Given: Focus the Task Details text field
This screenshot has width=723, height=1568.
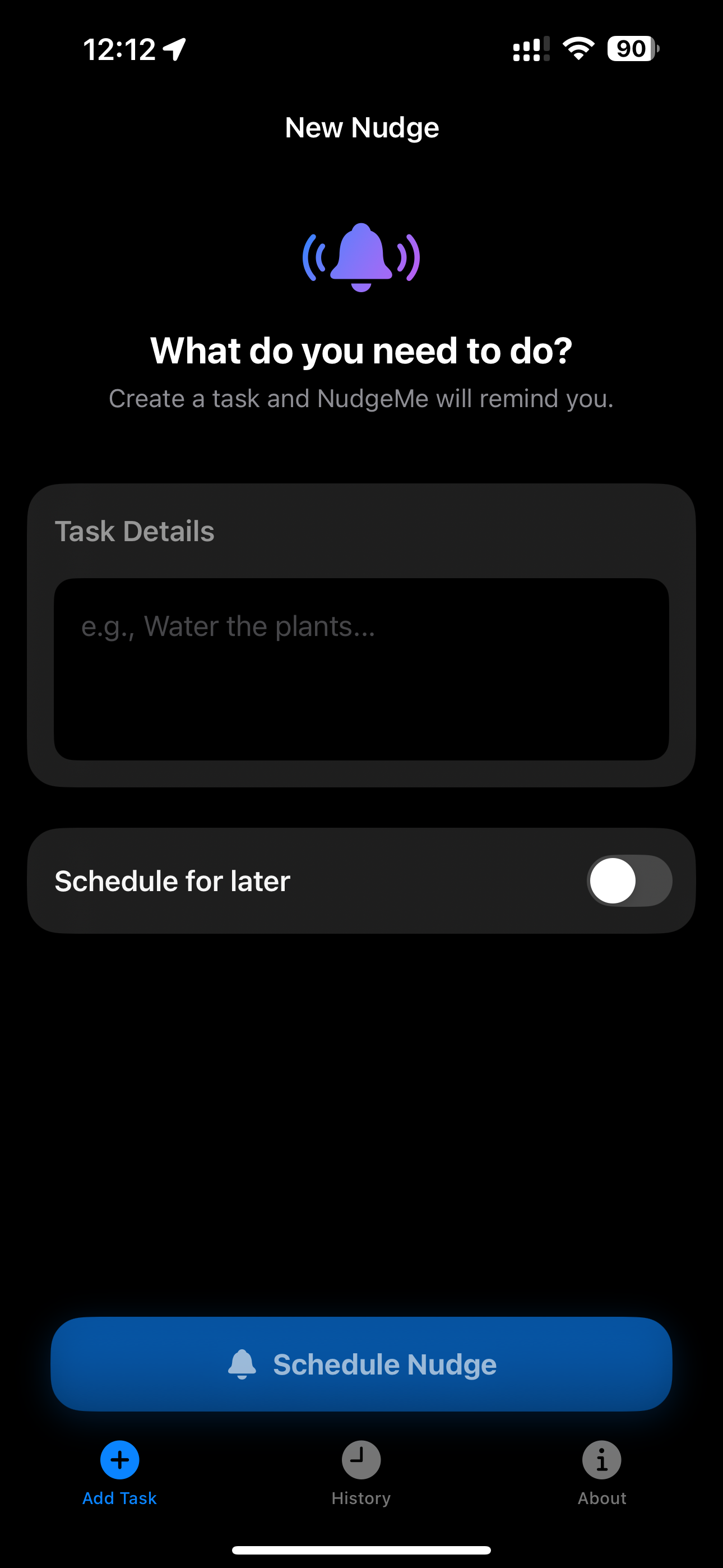Looking at the screenshot, I should pyautogui.click(x=361, y=668).
